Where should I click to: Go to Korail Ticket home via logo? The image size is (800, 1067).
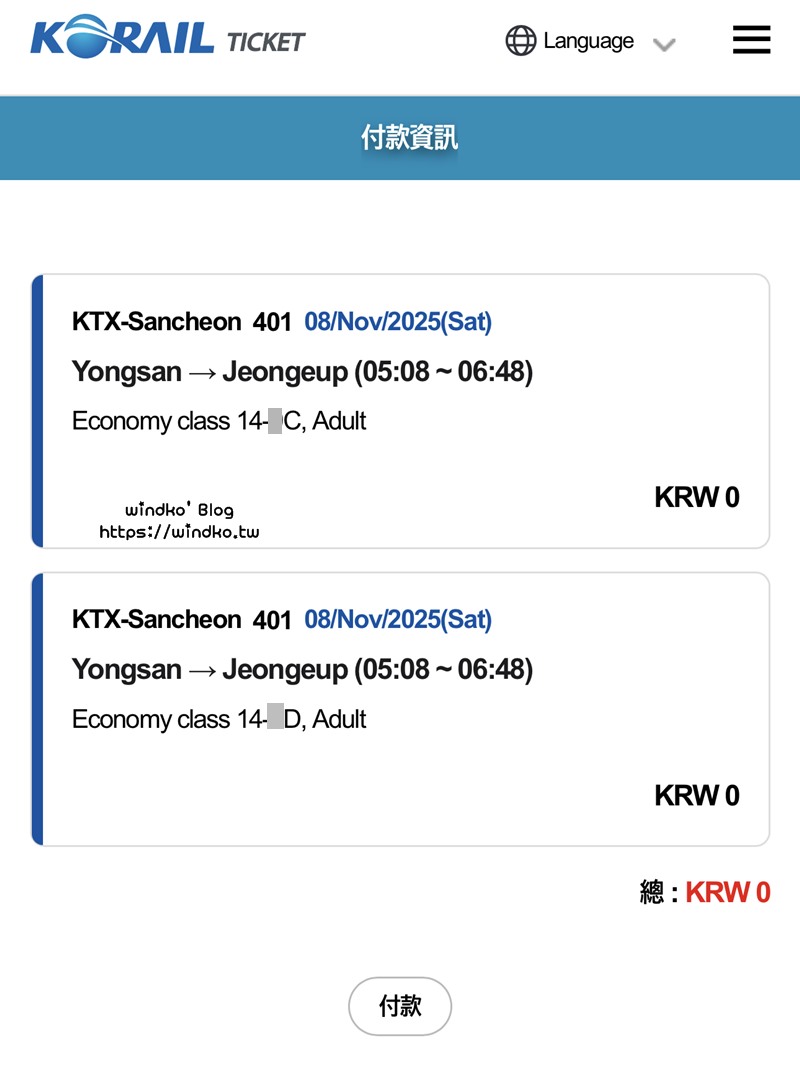point(167,38)
